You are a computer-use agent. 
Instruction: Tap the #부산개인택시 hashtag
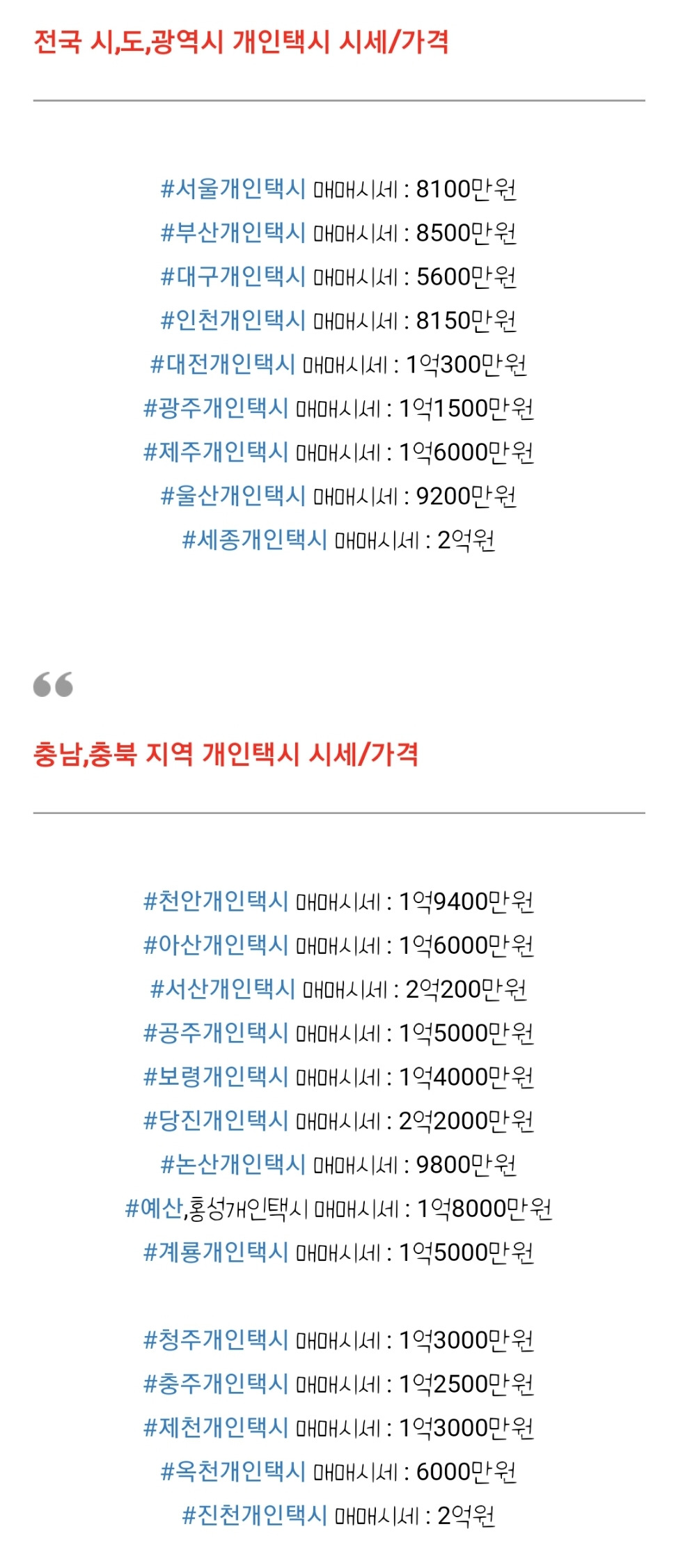tap(233, 232)
